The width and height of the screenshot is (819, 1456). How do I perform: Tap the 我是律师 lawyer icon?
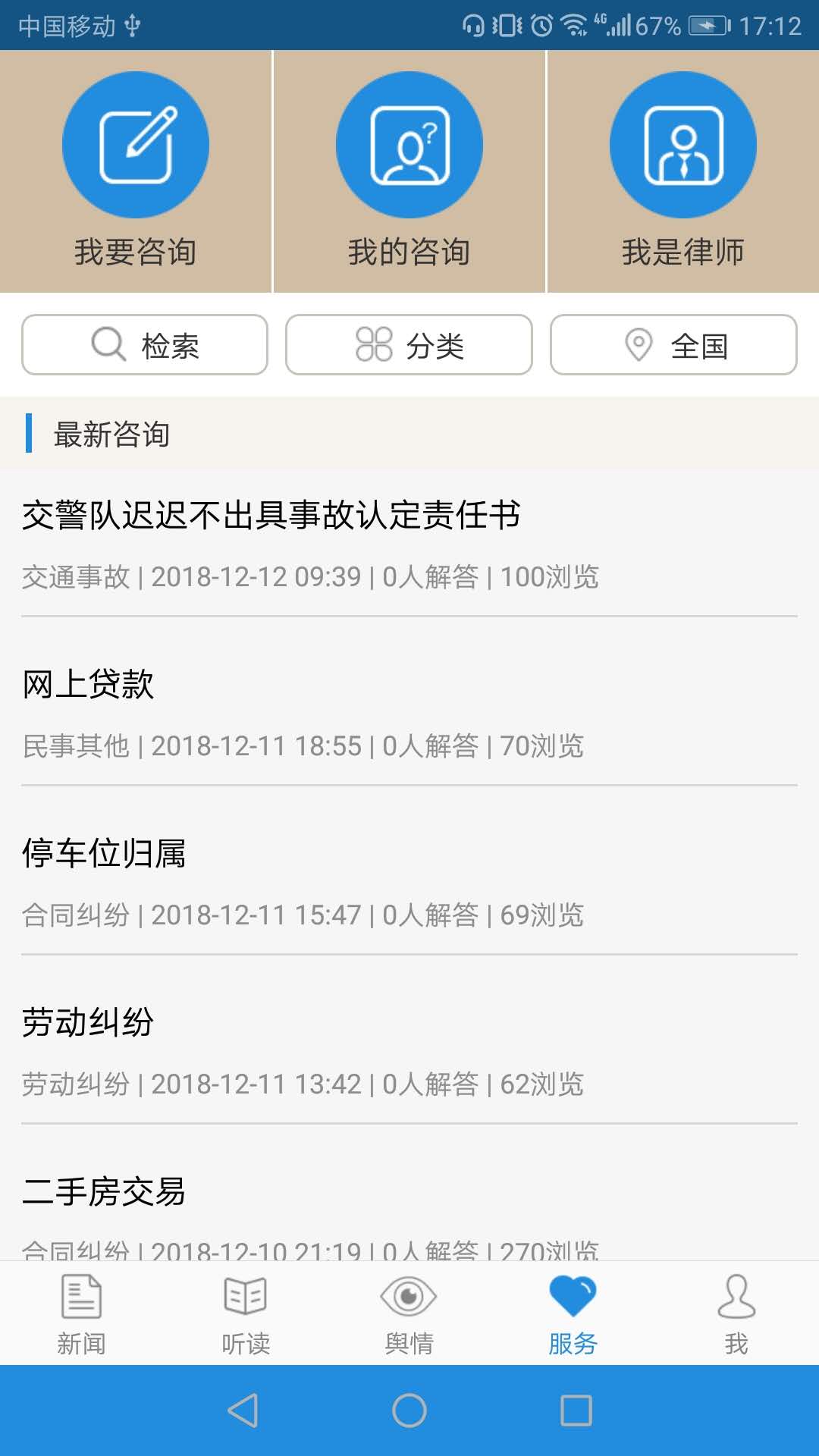(682, 145)
